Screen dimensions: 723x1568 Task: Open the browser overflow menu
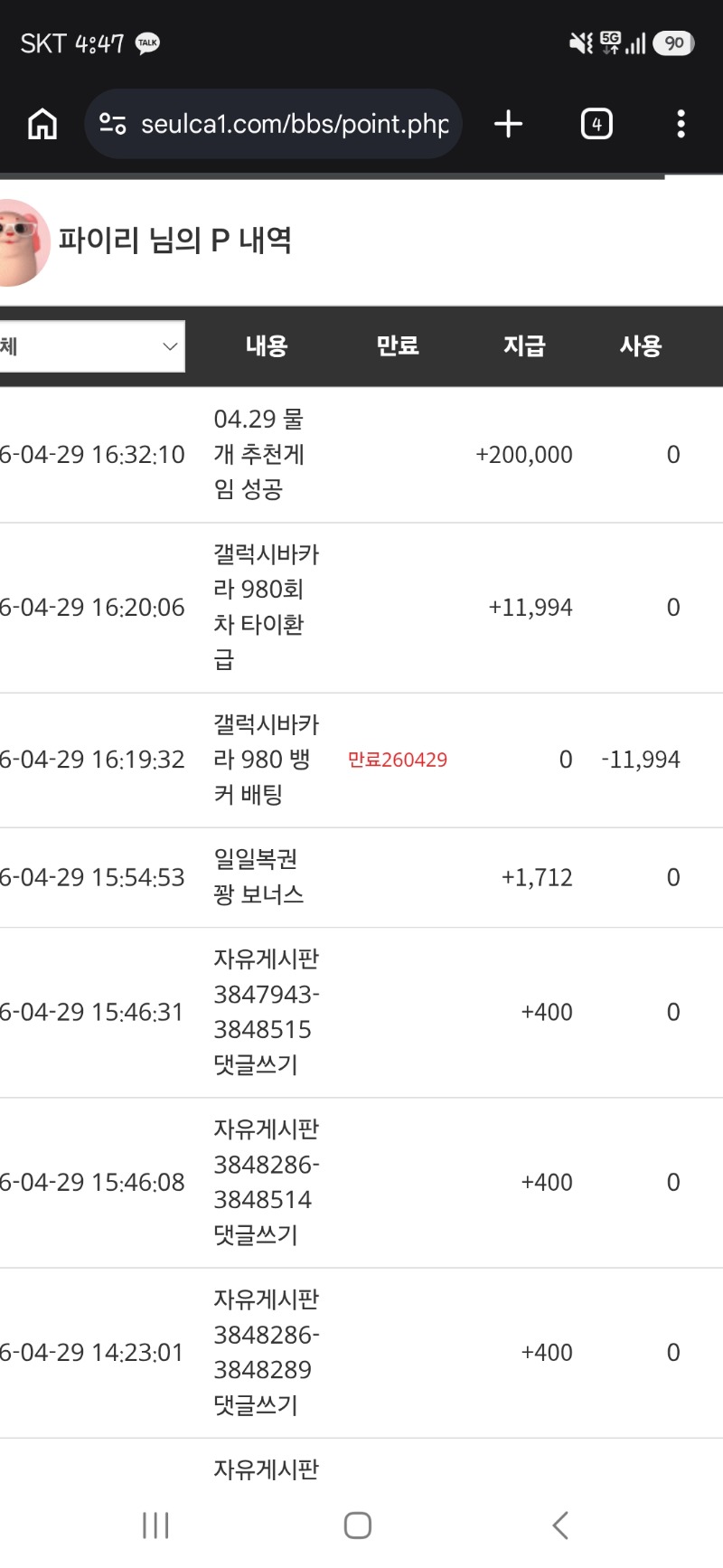coord(681,124)
